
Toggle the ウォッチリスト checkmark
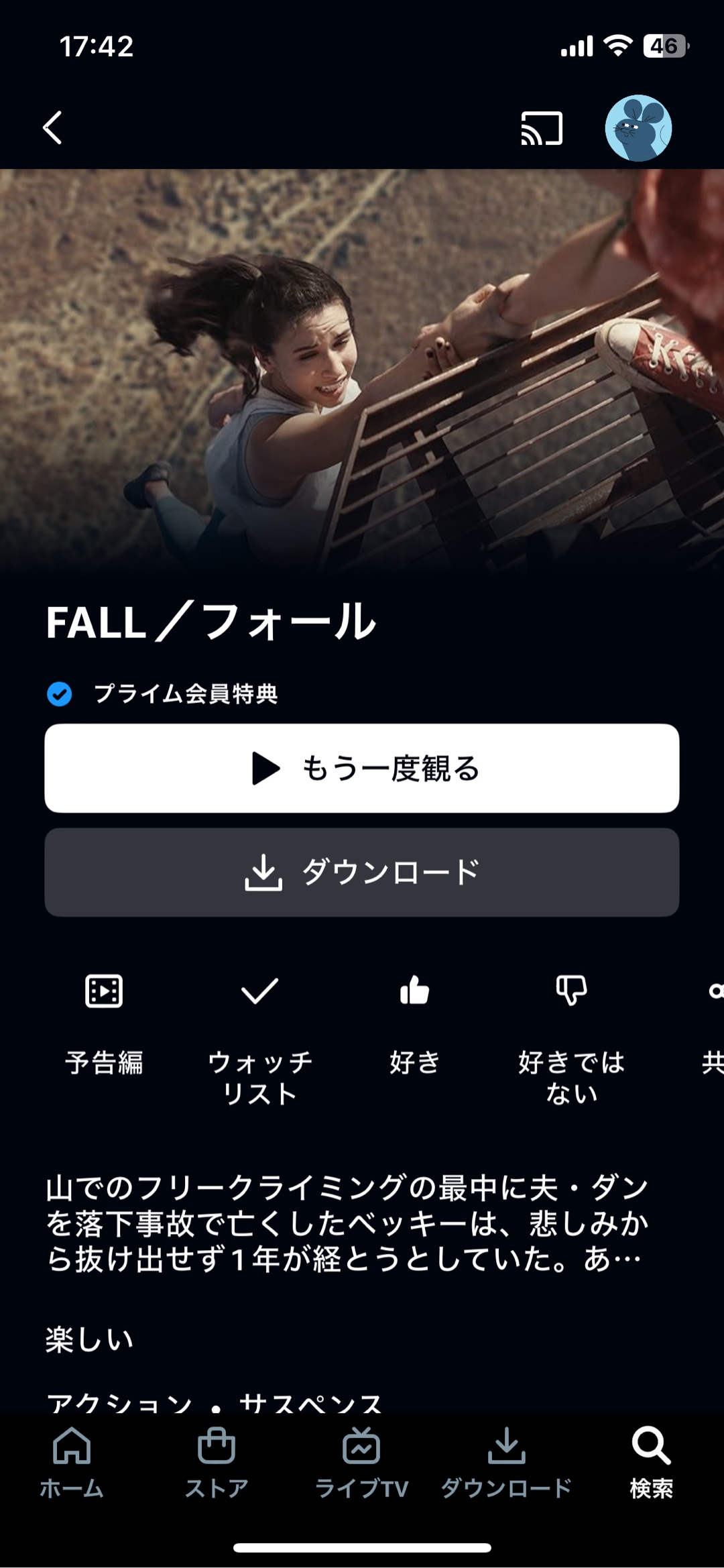[259, 991]
